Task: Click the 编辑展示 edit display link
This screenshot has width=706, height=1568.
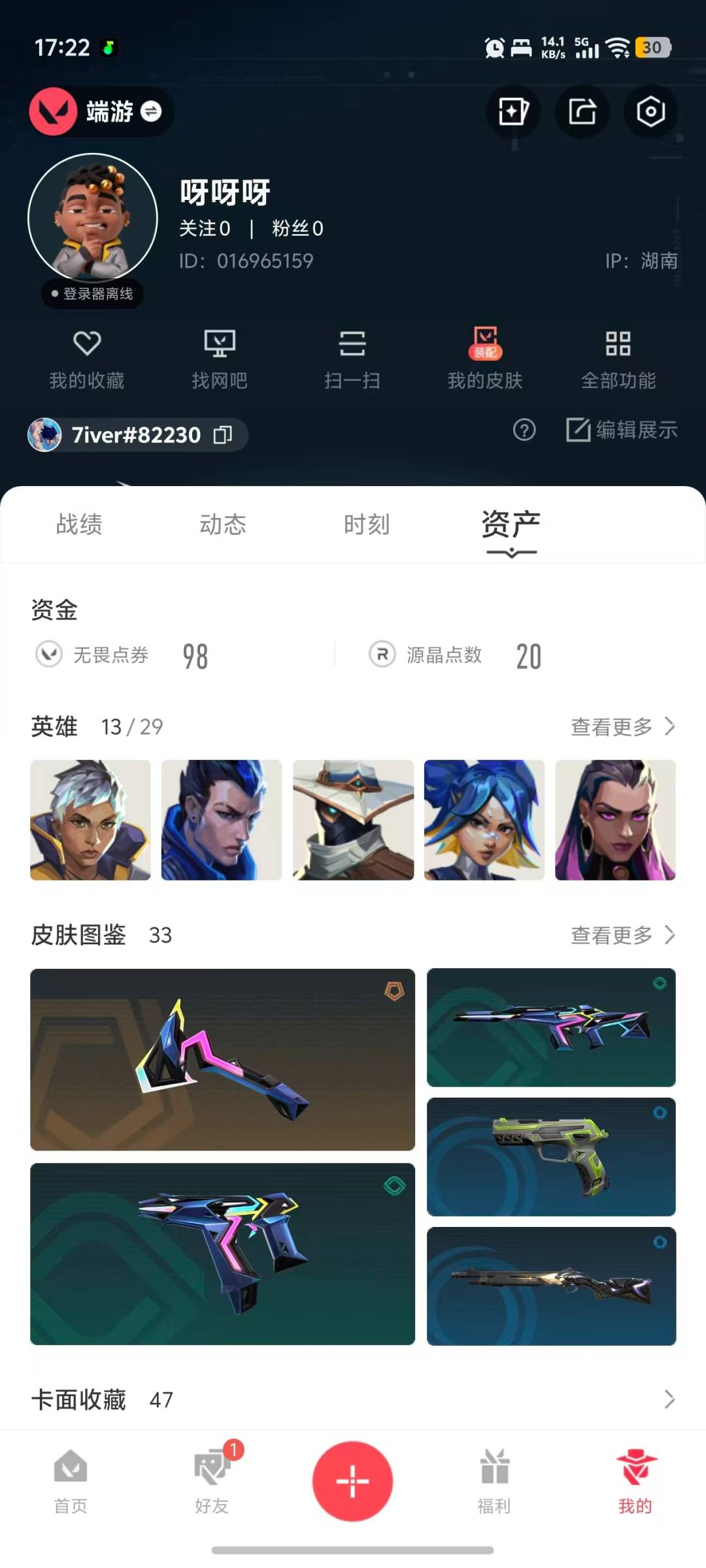Action: pyautogui.click(x=622, y=430)
